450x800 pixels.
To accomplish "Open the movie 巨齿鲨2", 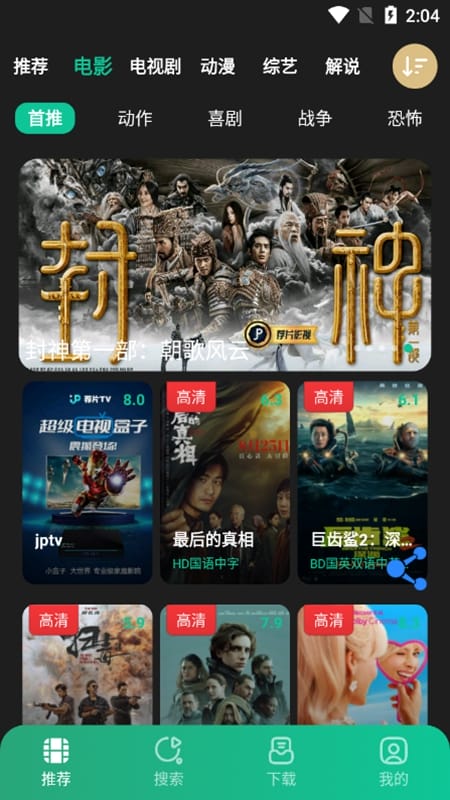I will tap(363, 482).
